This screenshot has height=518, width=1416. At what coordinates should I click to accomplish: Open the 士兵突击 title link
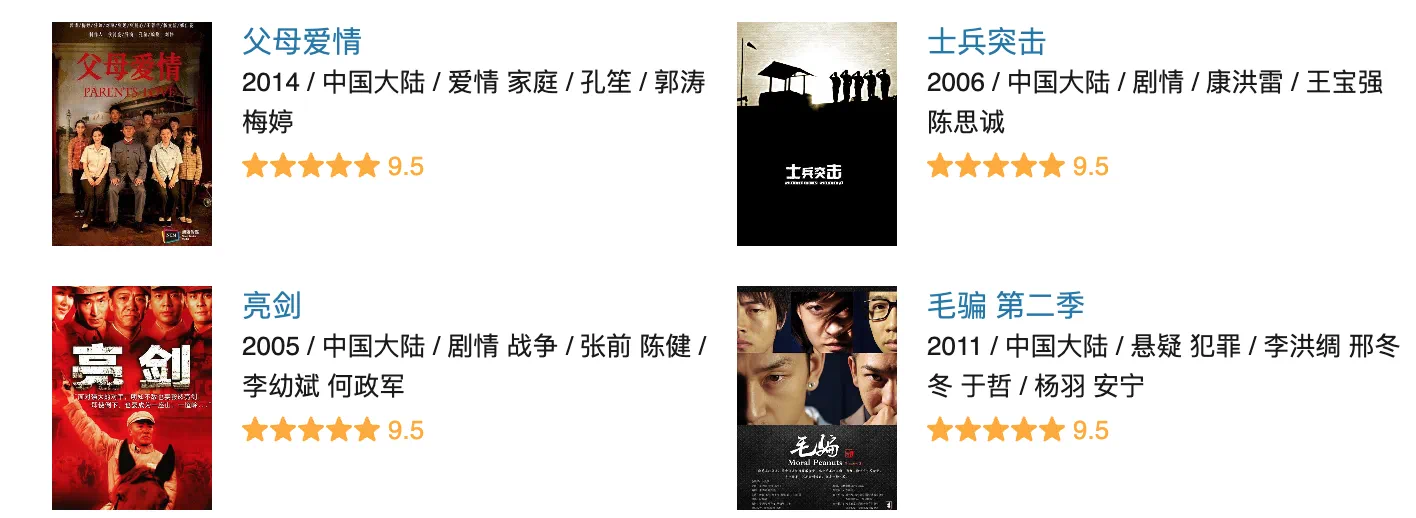[x=986, y=42]
